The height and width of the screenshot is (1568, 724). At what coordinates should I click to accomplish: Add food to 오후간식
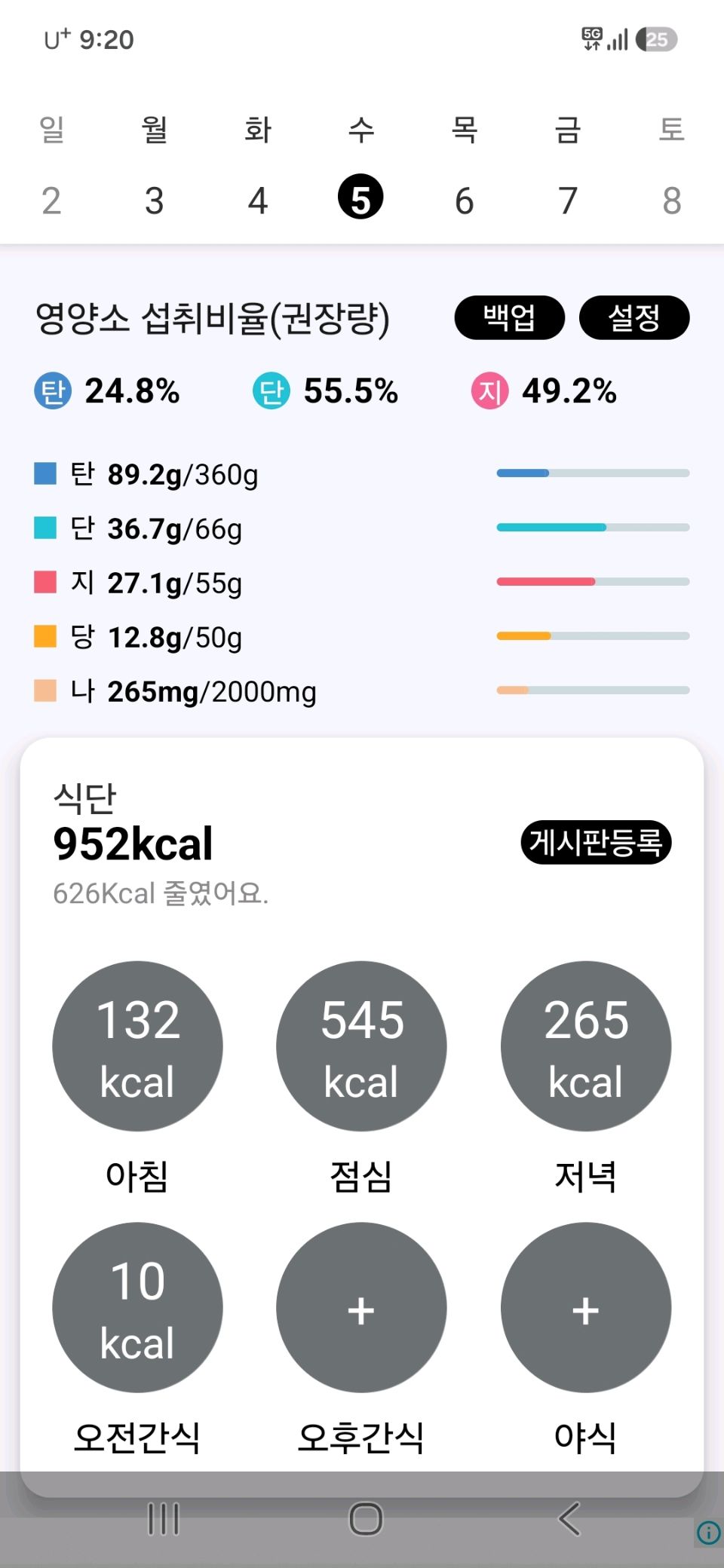click(x=361, y=1307)
